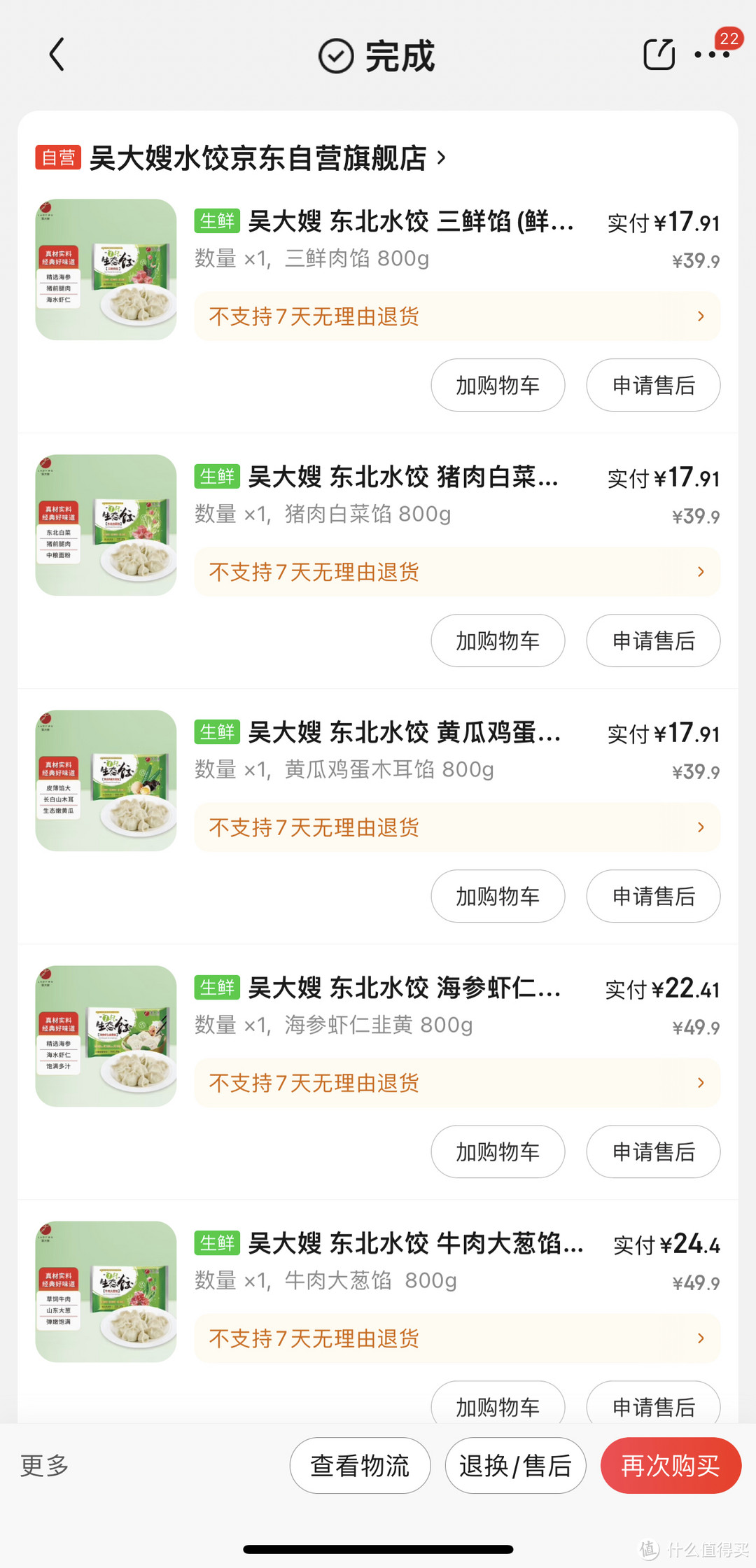Click the 生鲜 tag on 牛肉大葱馅 dumplings

[218, 1245]
